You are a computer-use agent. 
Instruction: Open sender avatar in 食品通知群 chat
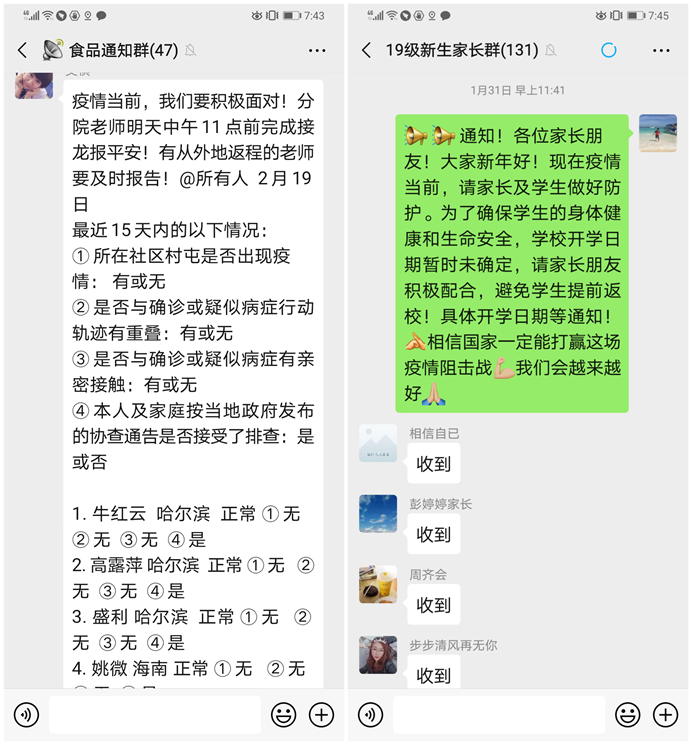[34, 83]
